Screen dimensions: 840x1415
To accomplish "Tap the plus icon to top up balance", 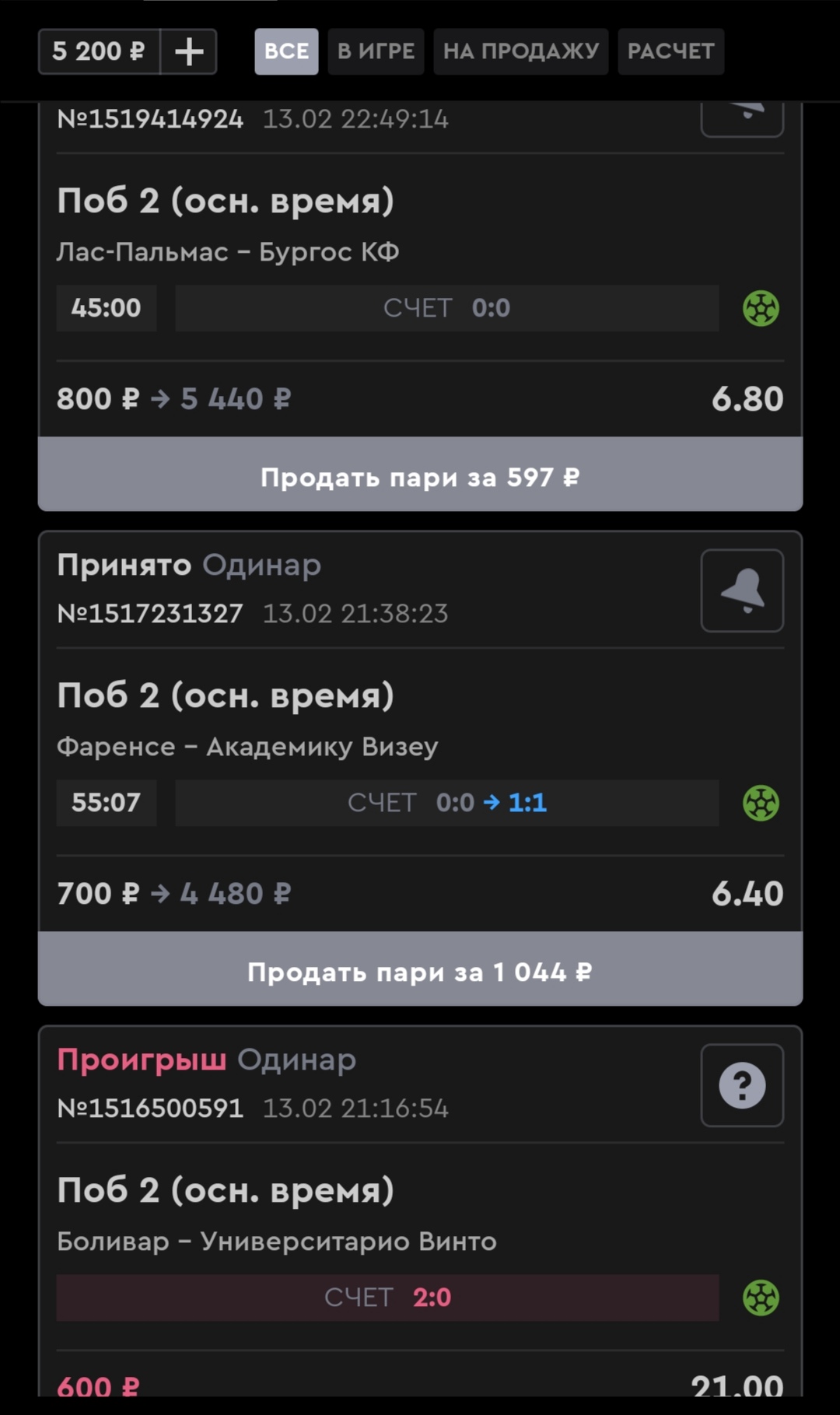I will click(189, 51).
